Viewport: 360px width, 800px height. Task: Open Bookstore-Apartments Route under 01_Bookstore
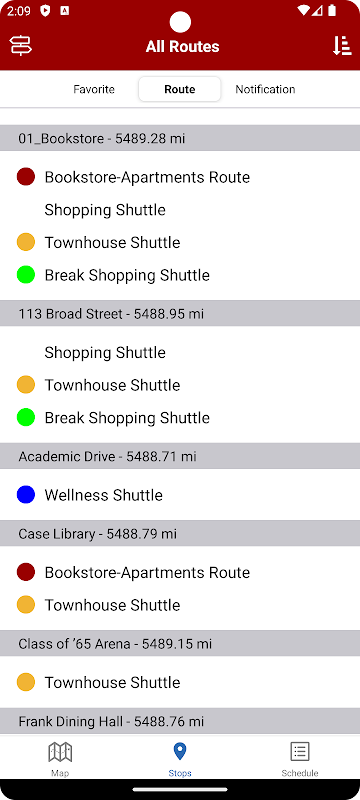click(x=180, y=177)
